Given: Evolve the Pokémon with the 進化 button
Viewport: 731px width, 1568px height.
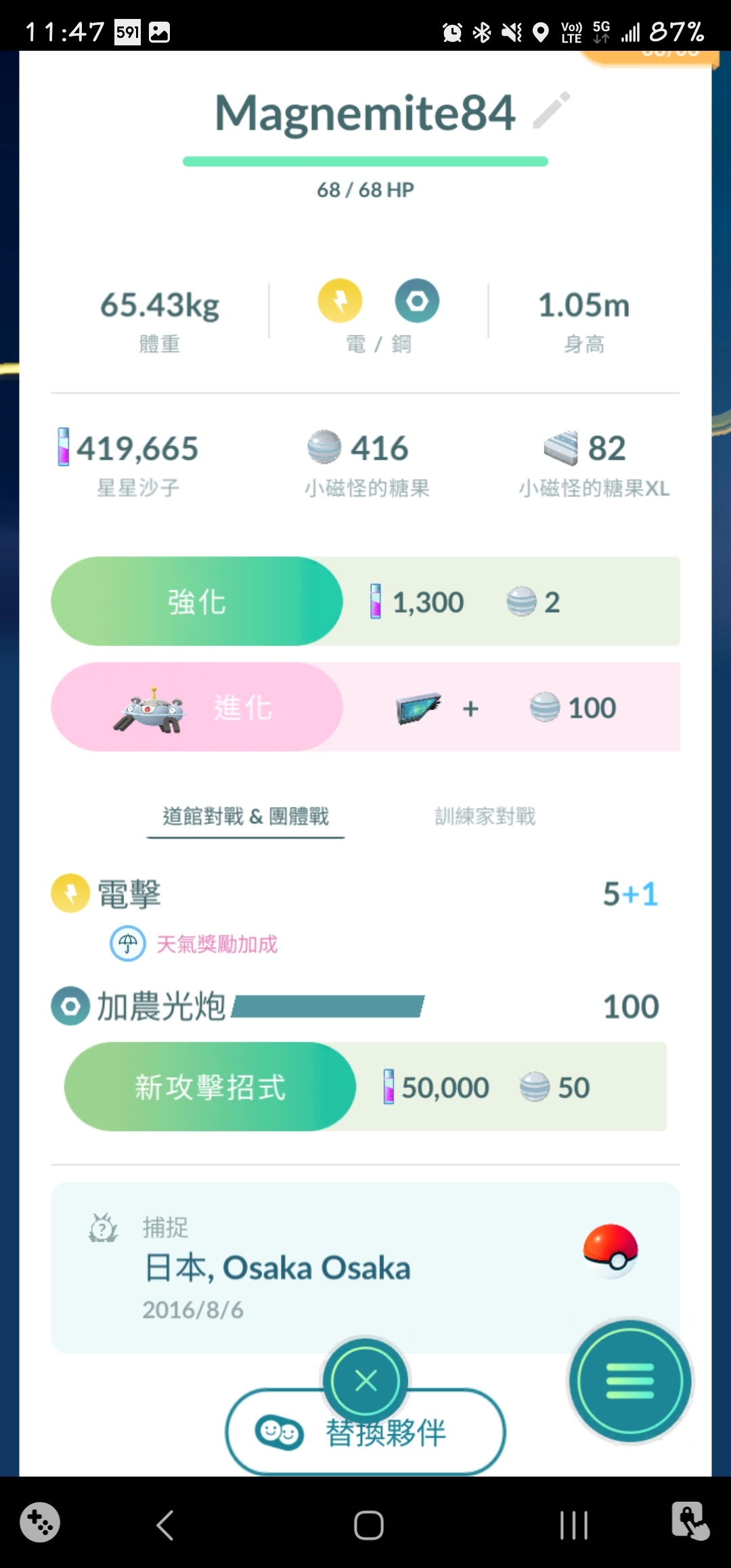Looking at the screenshot, I should point(197,707).
